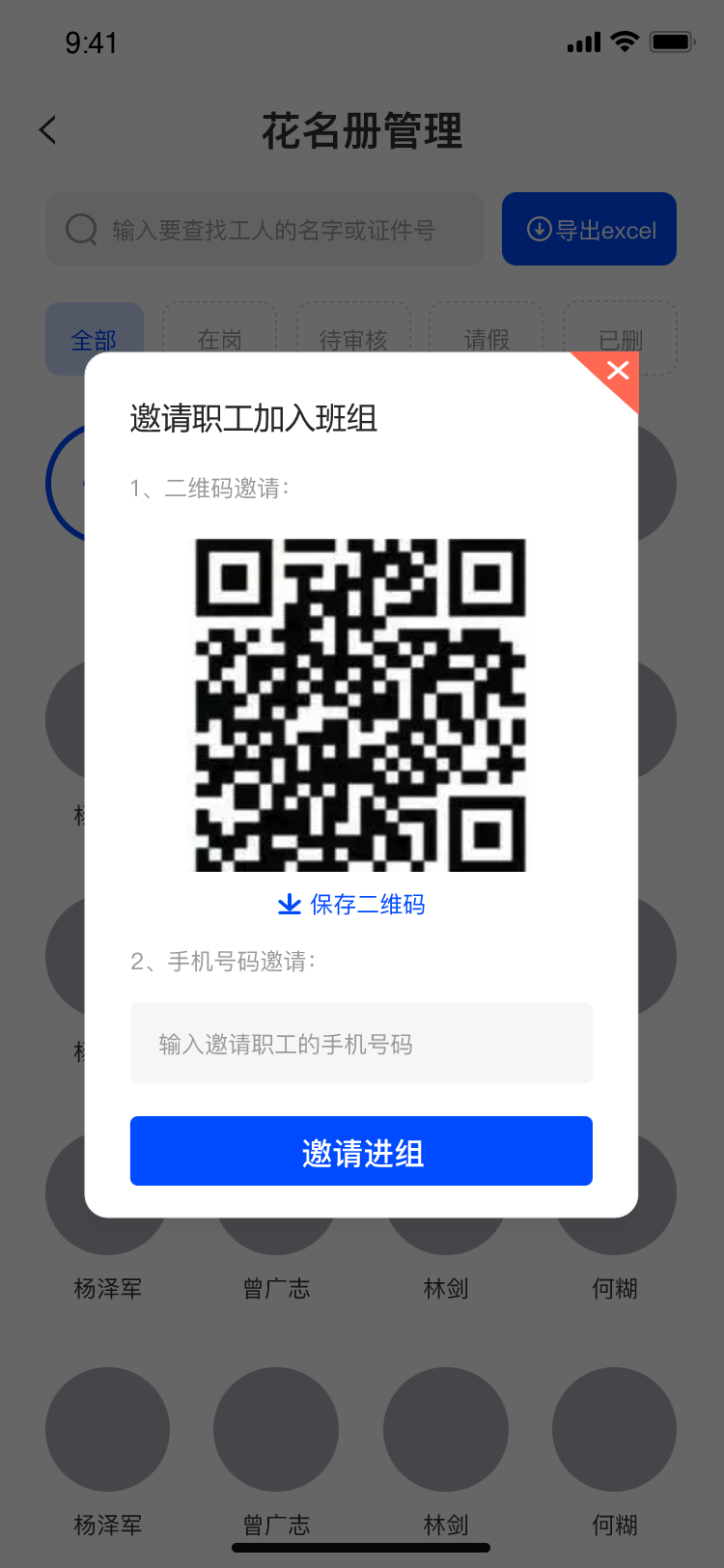Screen dimensions: 724x1568
Task: Close the invite dialog
Action: click(618, 371)
